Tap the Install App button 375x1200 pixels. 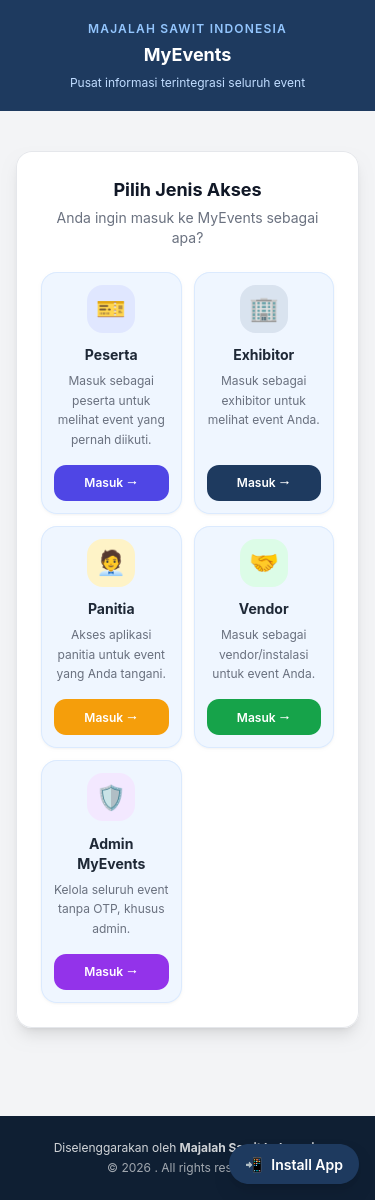294,1164
